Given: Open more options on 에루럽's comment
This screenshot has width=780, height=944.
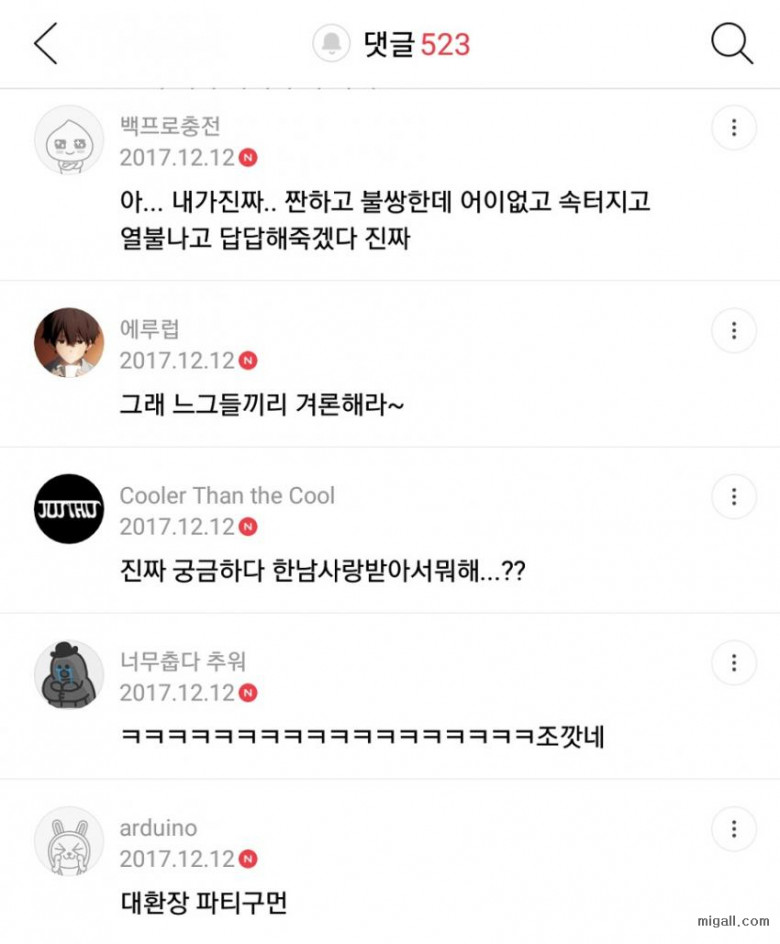Looking at the screenshot, I should point(734,331).
